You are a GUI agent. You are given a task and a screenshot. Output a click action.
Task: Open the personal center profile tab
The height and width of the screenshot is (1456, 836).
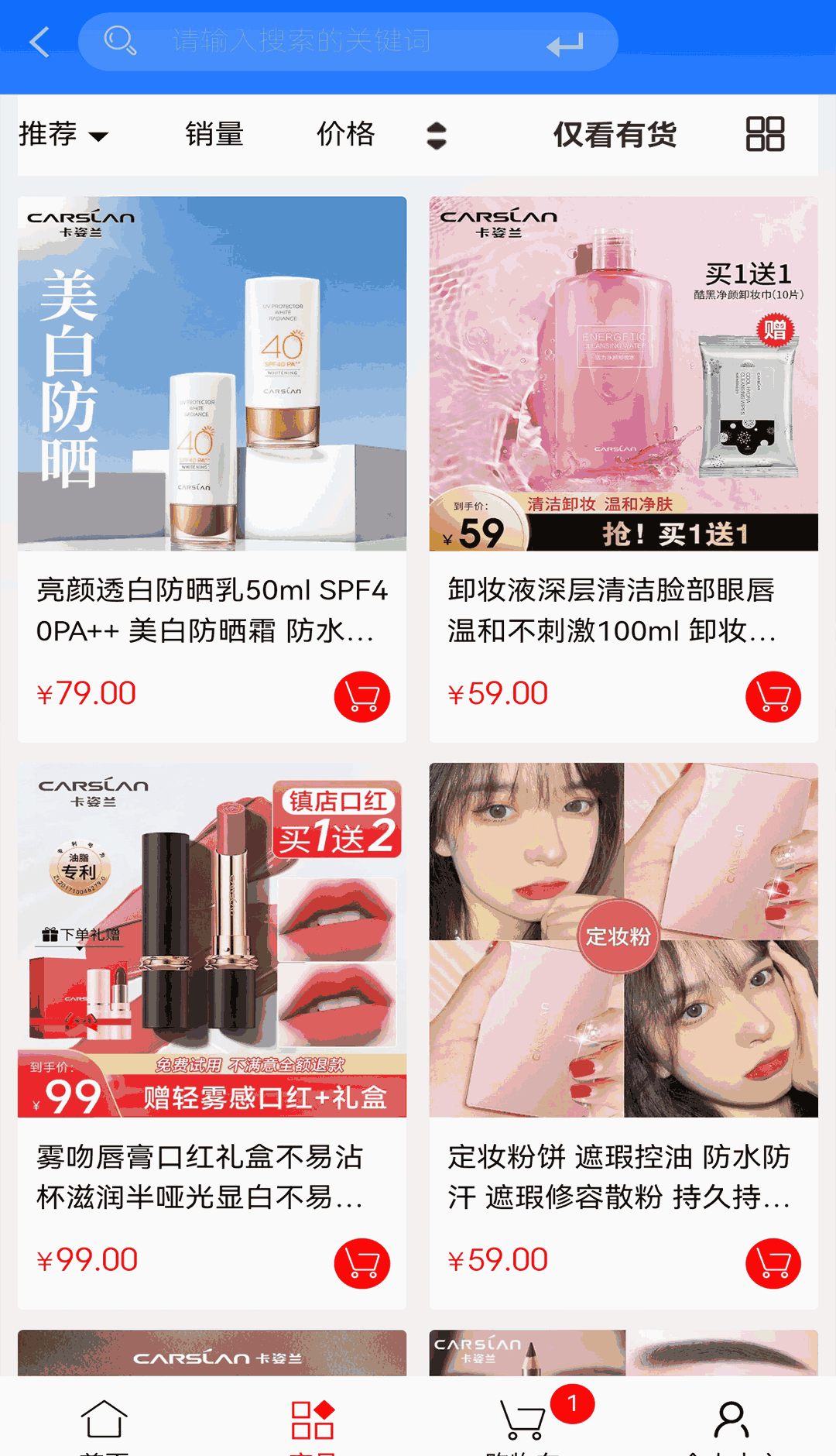(731, 1422)
